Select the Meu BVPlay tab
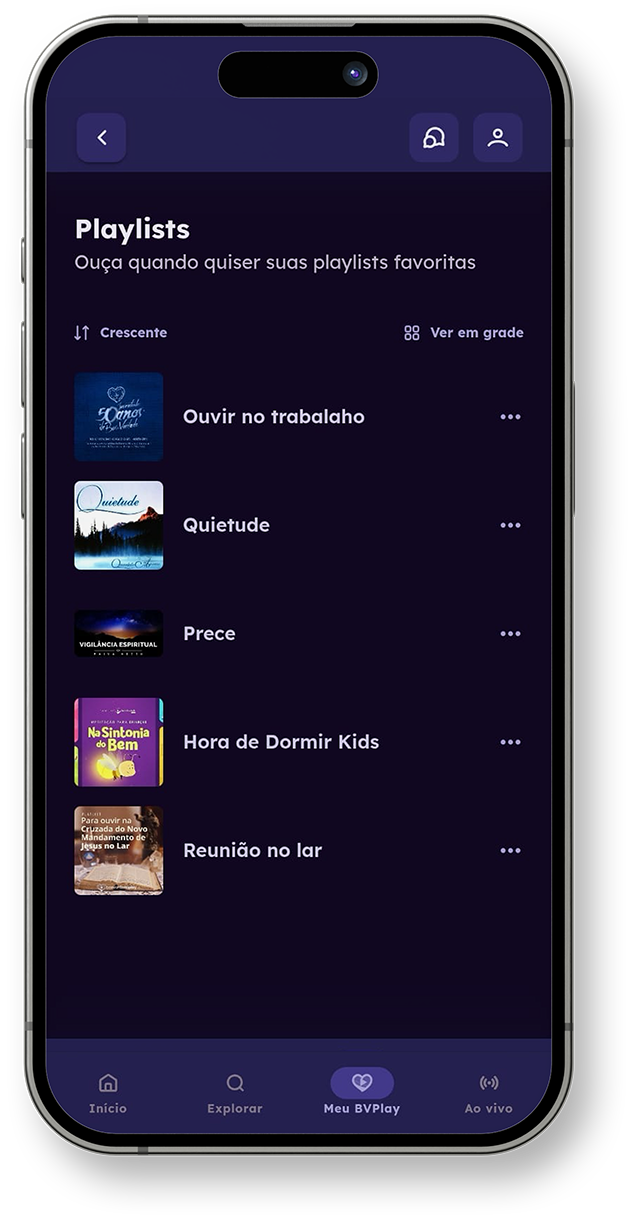The height and width of the screenshot is (1219, 632). coord(362,1093)
